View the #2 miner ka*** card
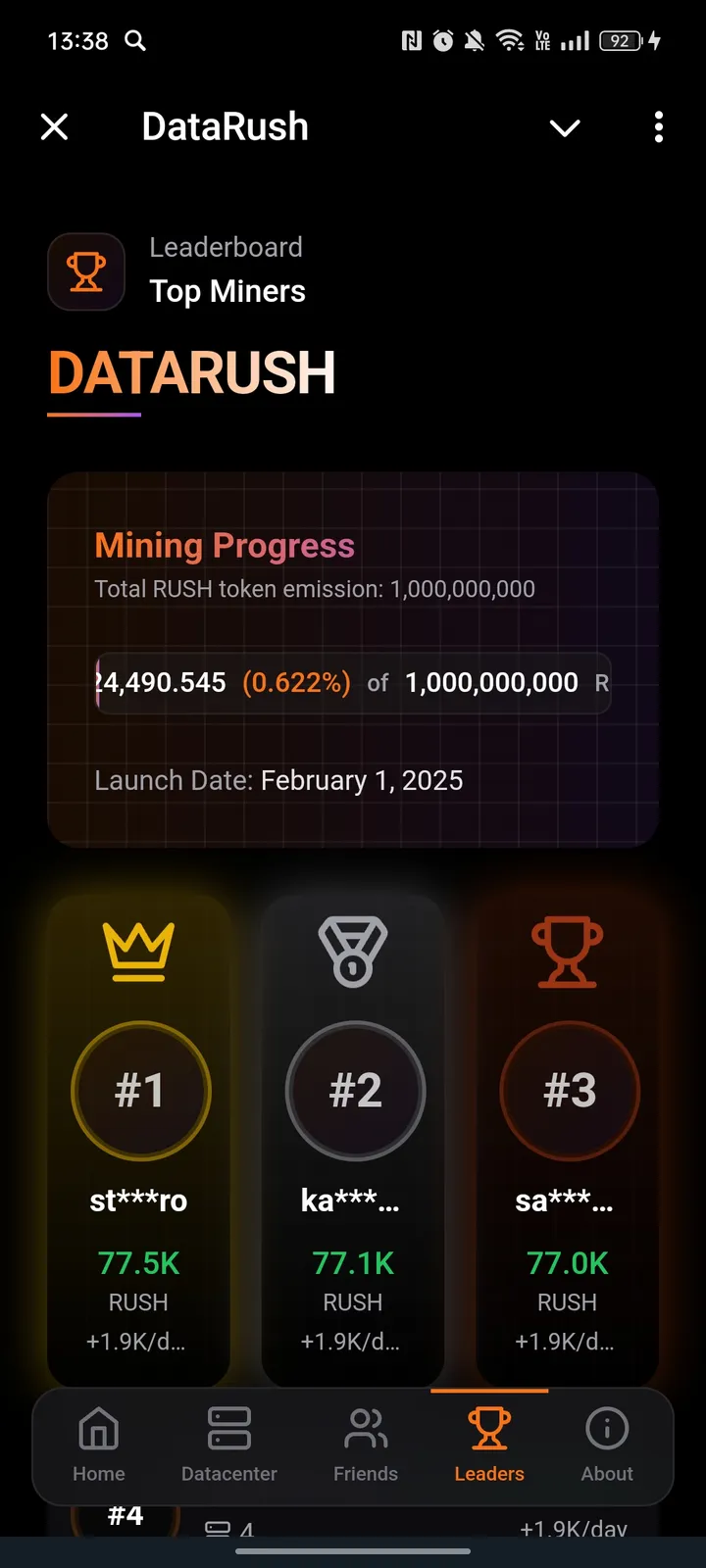This screenshot has height=1568, width=706. click(354, 1137)
